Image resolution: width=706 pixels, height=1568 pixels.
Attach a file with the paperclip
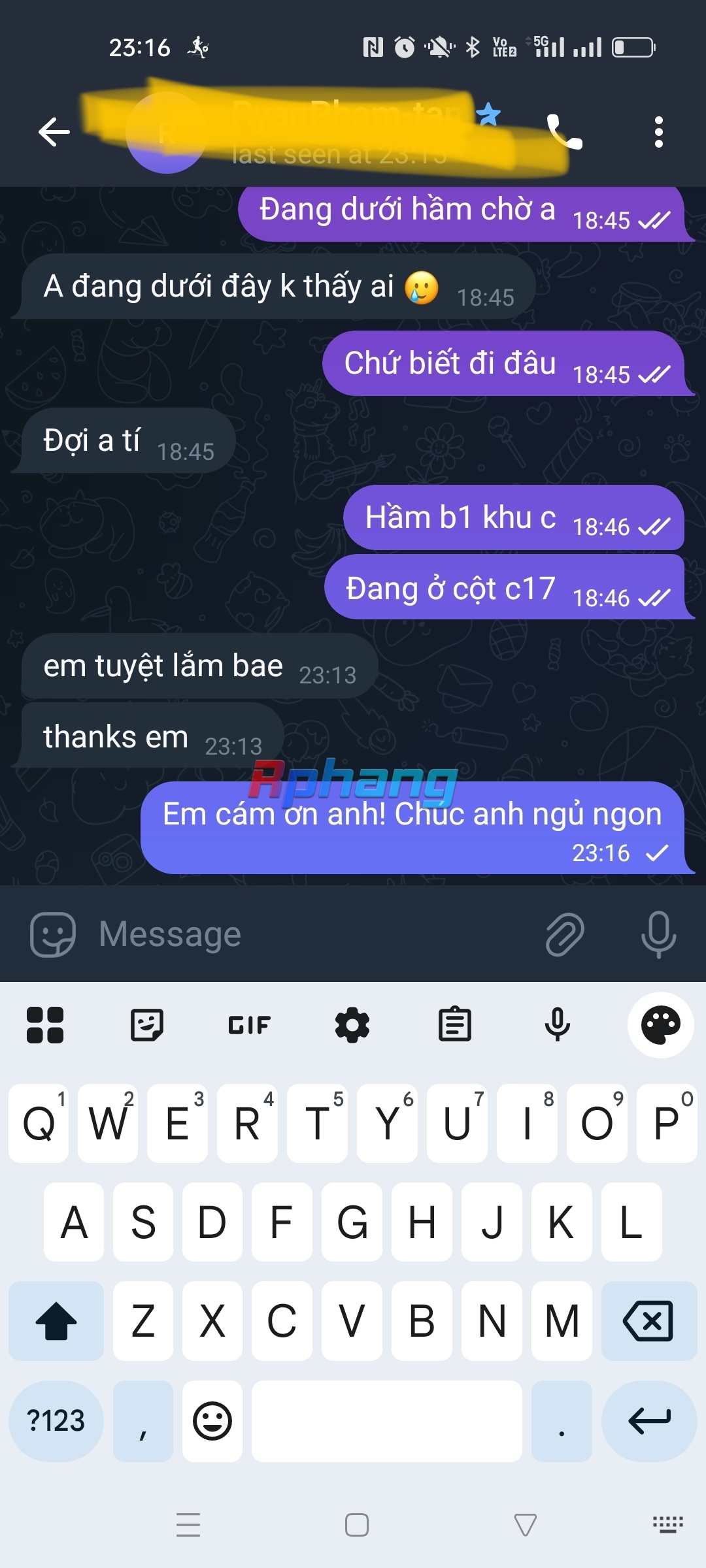565,934
